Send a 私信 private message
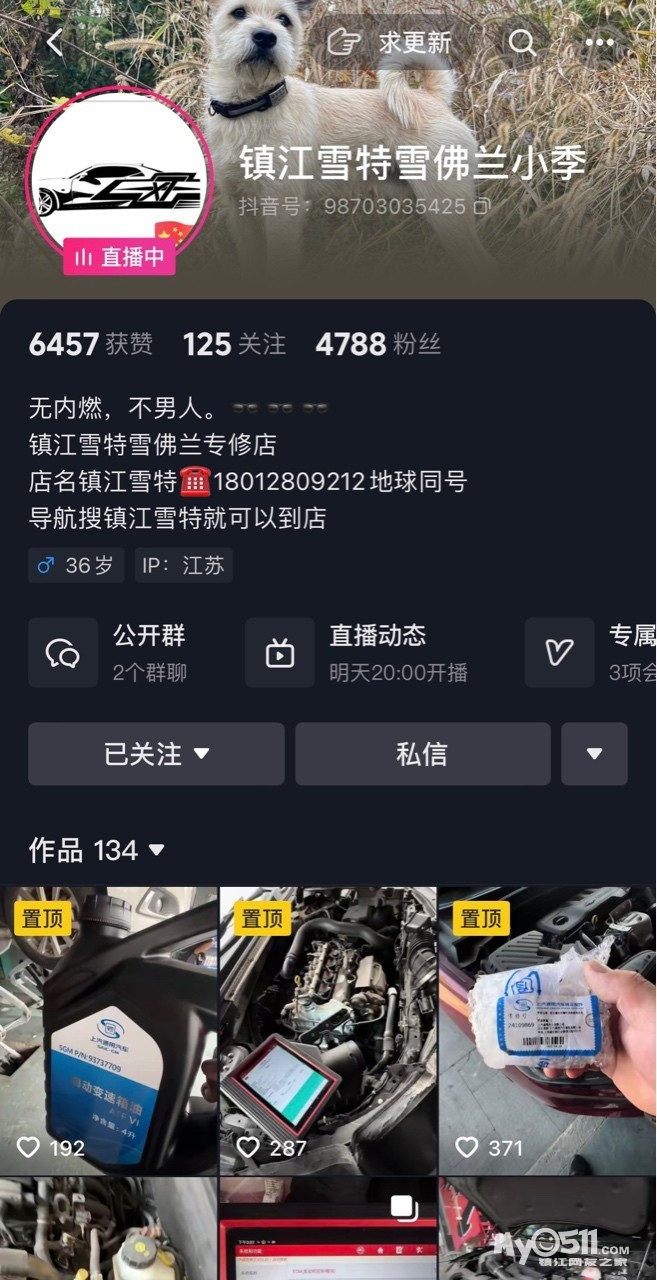Viewport: 657px width, 1280px height. click(422, 754)
